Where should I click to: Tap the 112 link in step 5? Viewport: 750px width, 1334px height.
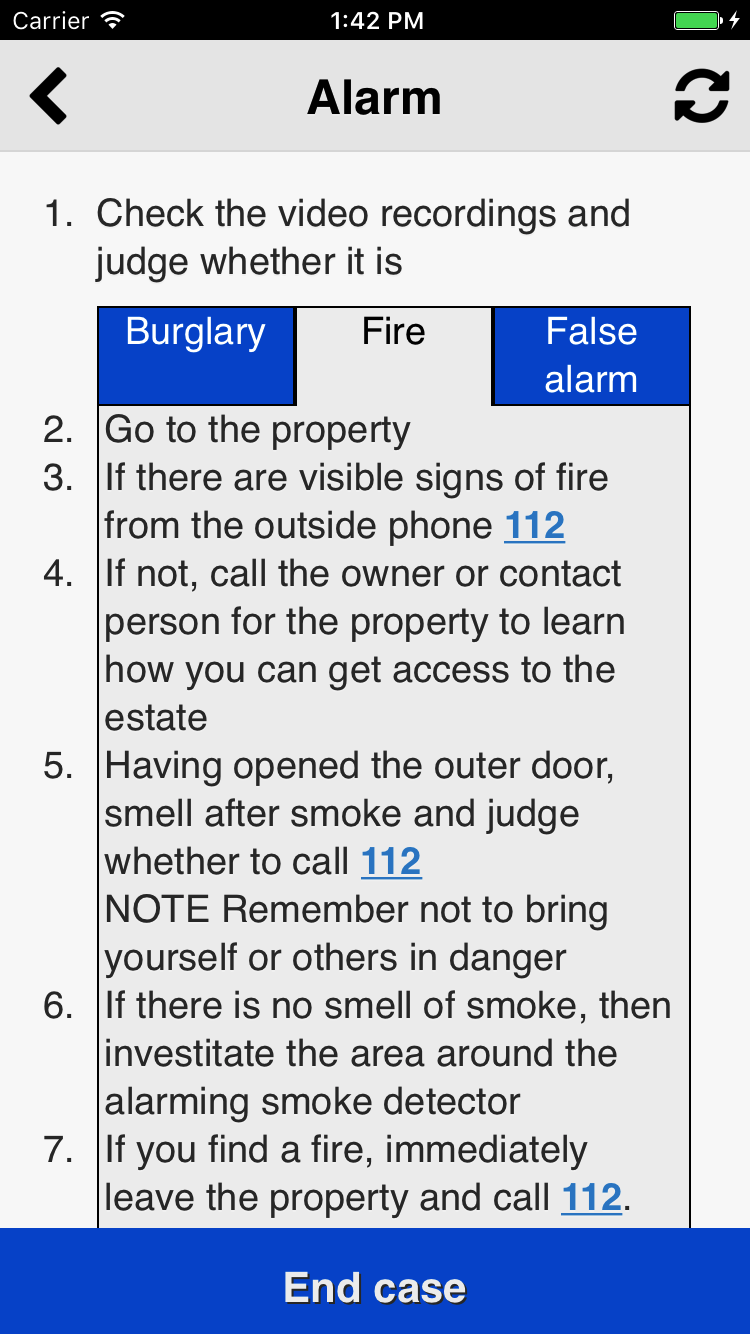(x=391, y=862)
